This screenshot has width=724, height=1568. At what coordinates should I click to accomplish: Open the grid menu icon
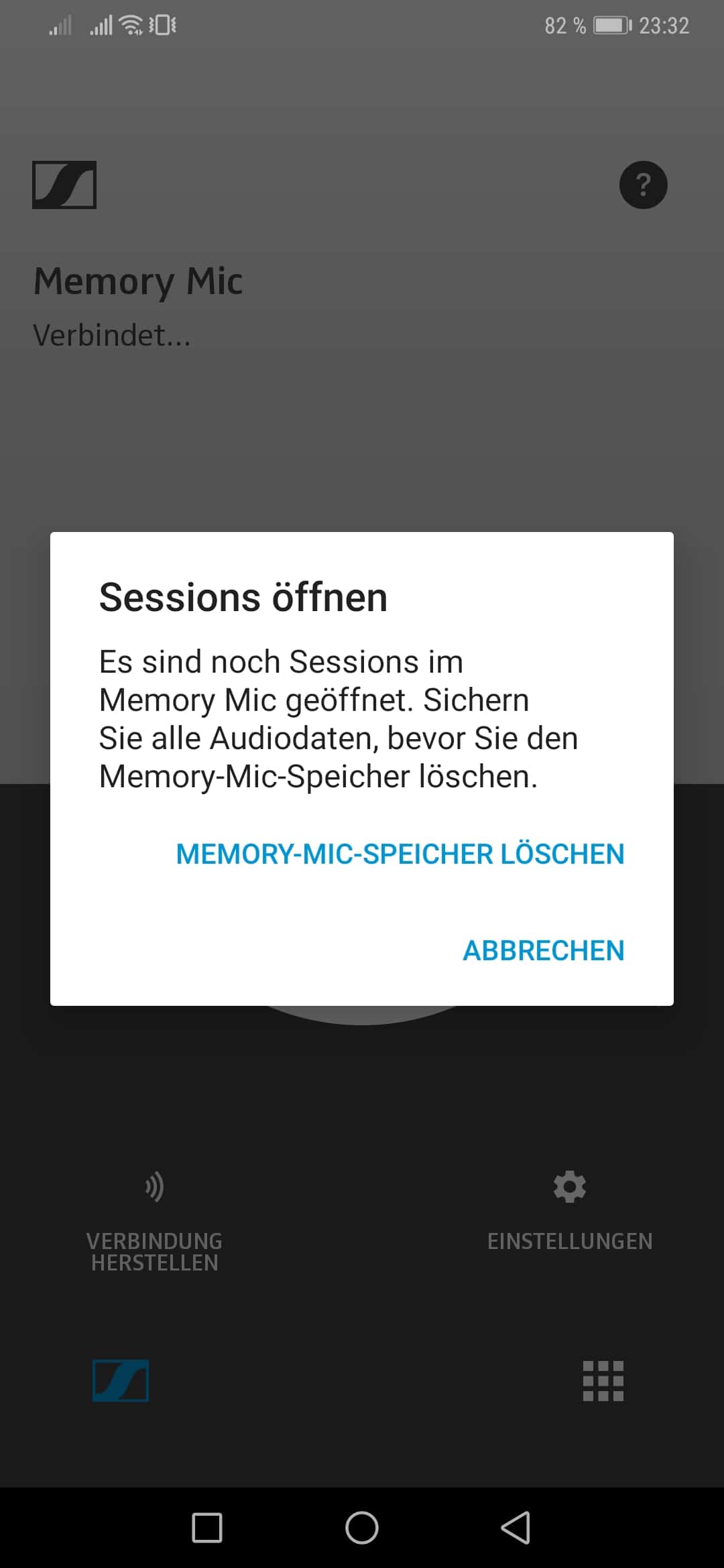[603, 1381]
